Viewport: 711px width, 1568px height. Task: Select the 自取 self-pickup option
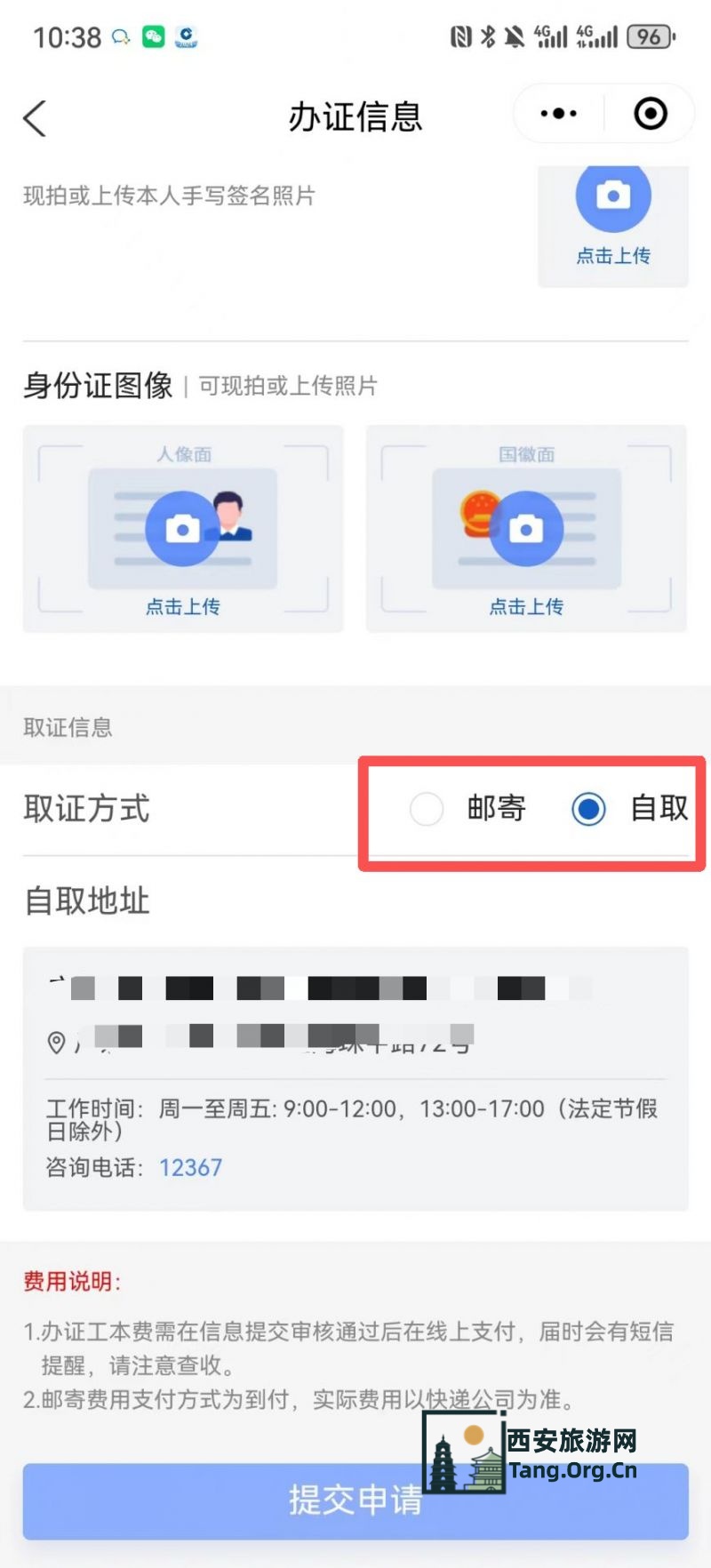pos(588,810)
